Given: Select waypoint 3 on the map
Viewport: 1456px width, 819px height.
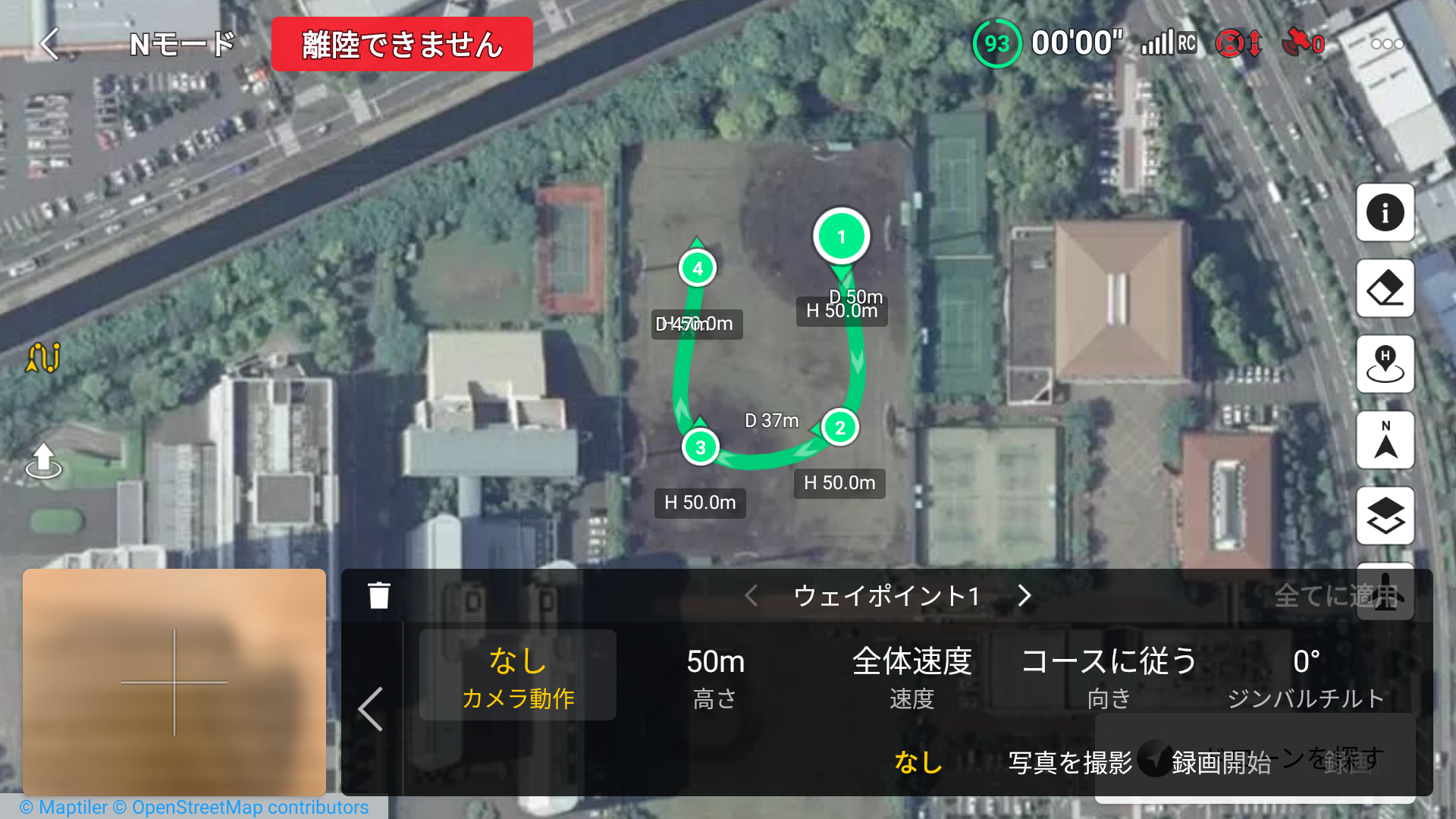Looking at the screenshot, I should tap(700, 447).
